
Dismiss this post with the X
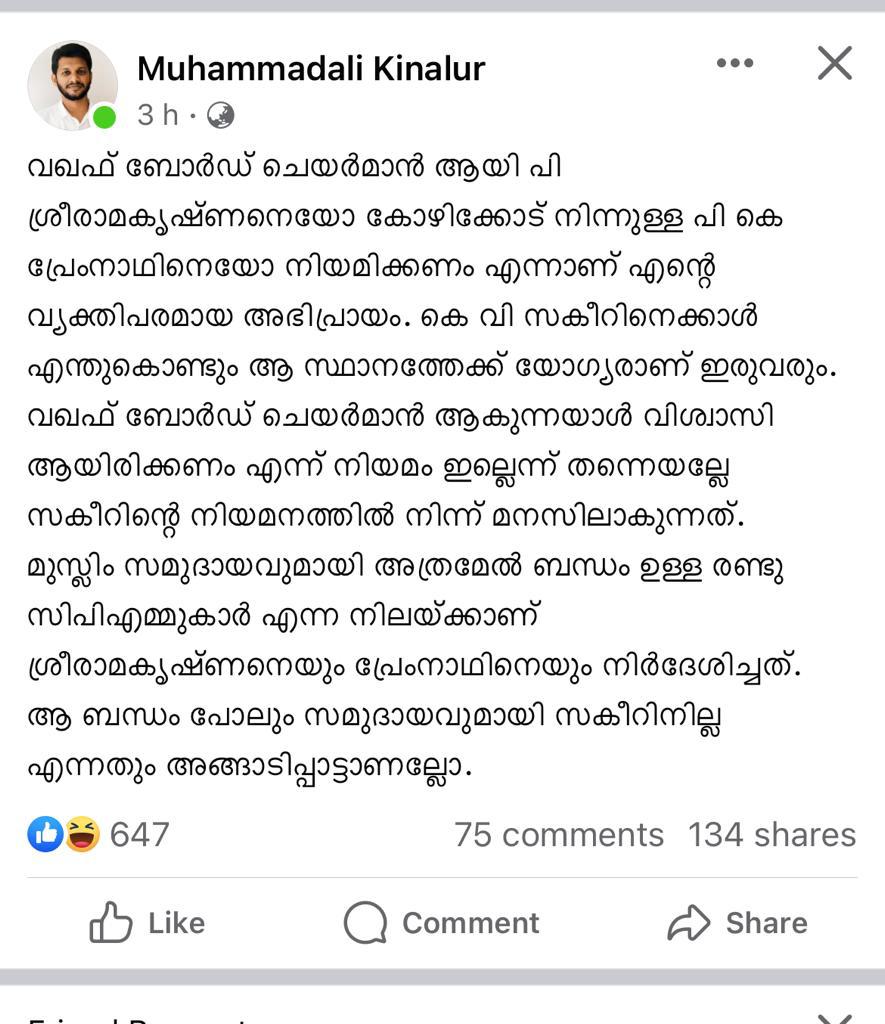pyautogui.click(x=834, y=64)
